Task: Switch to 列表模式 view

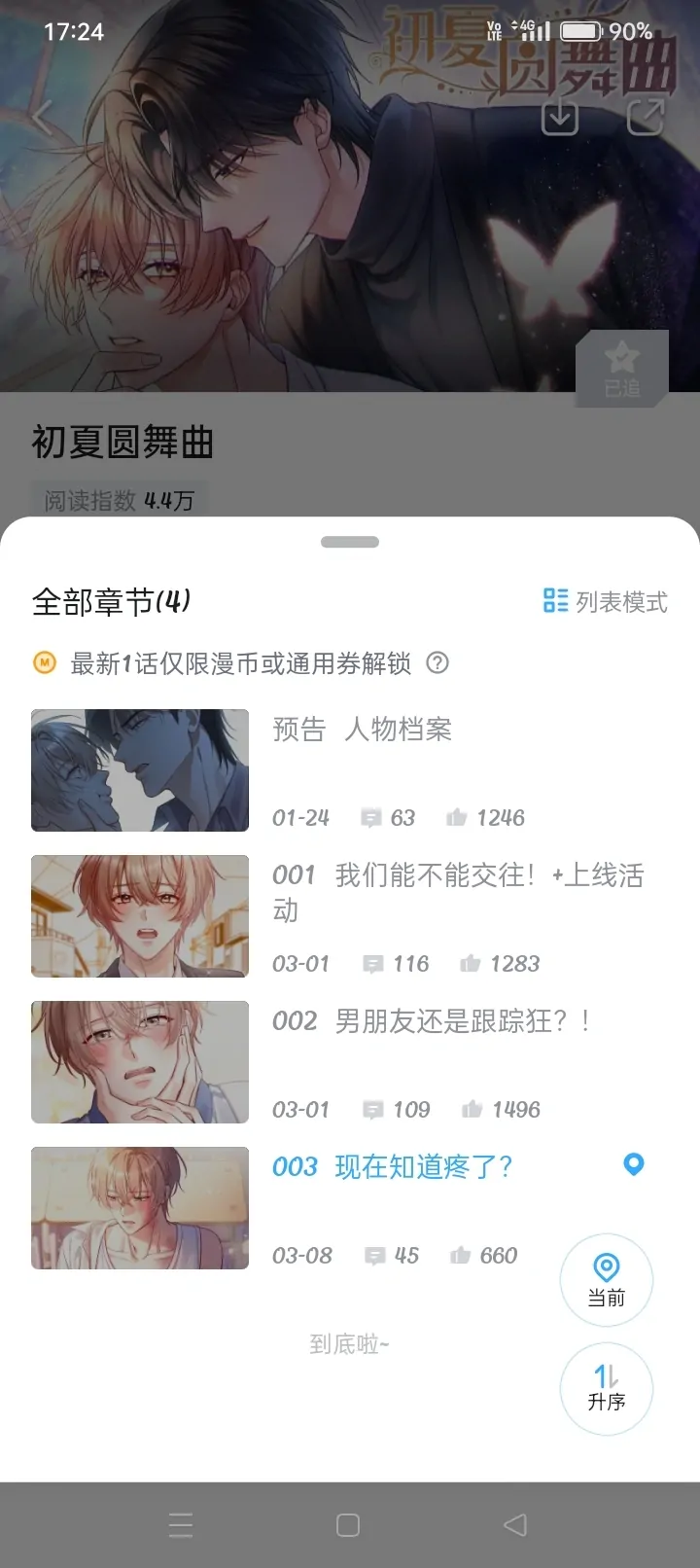Action: (x=606, y=602)
